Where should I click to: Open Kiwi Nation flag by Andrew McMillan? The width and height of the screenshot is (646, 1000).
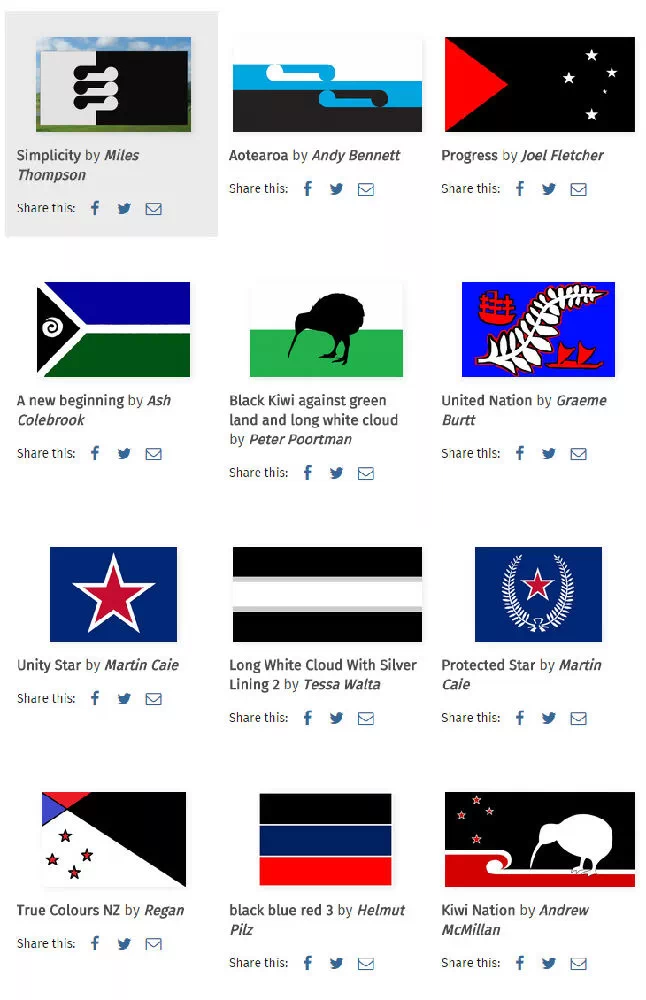pos(539,839)
